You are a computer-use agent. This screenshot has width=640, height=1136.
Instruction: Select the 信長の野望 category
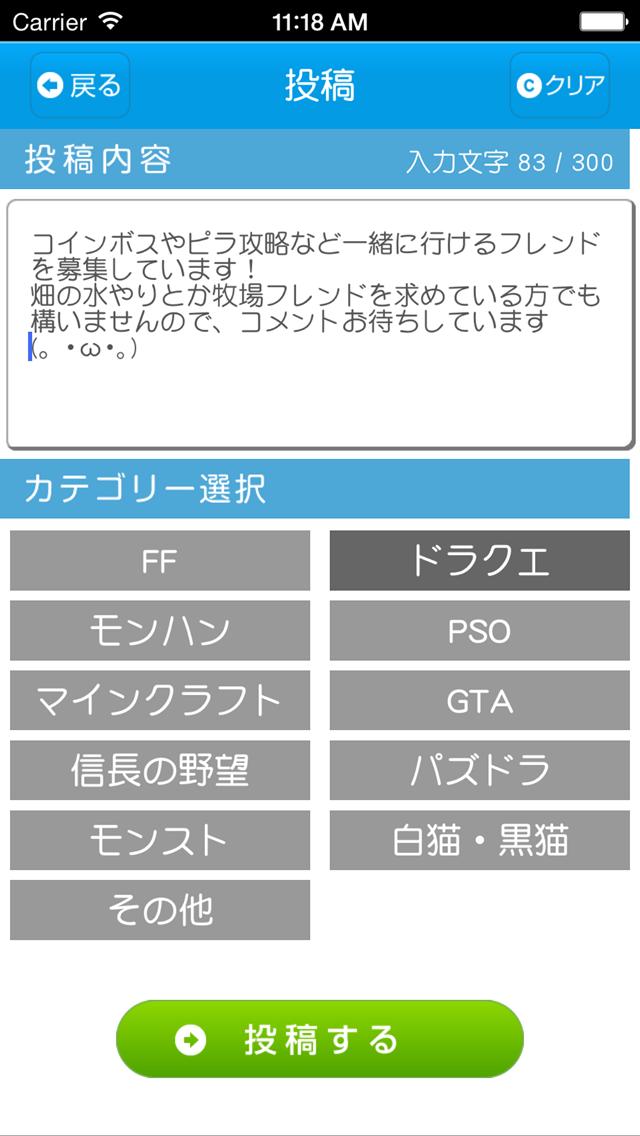[x=160, y=771]
